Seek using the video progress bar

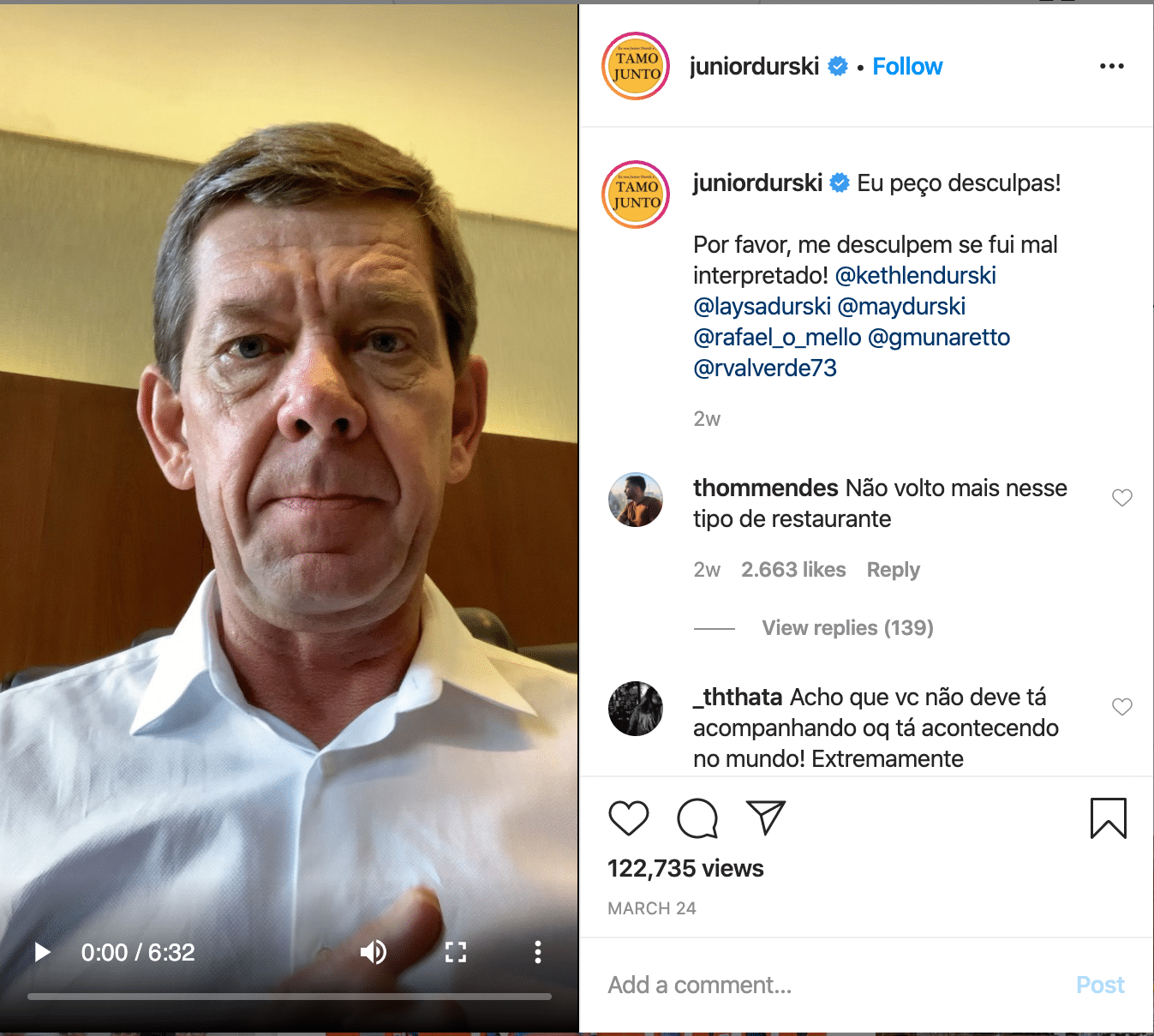click(x=289, y=997)
